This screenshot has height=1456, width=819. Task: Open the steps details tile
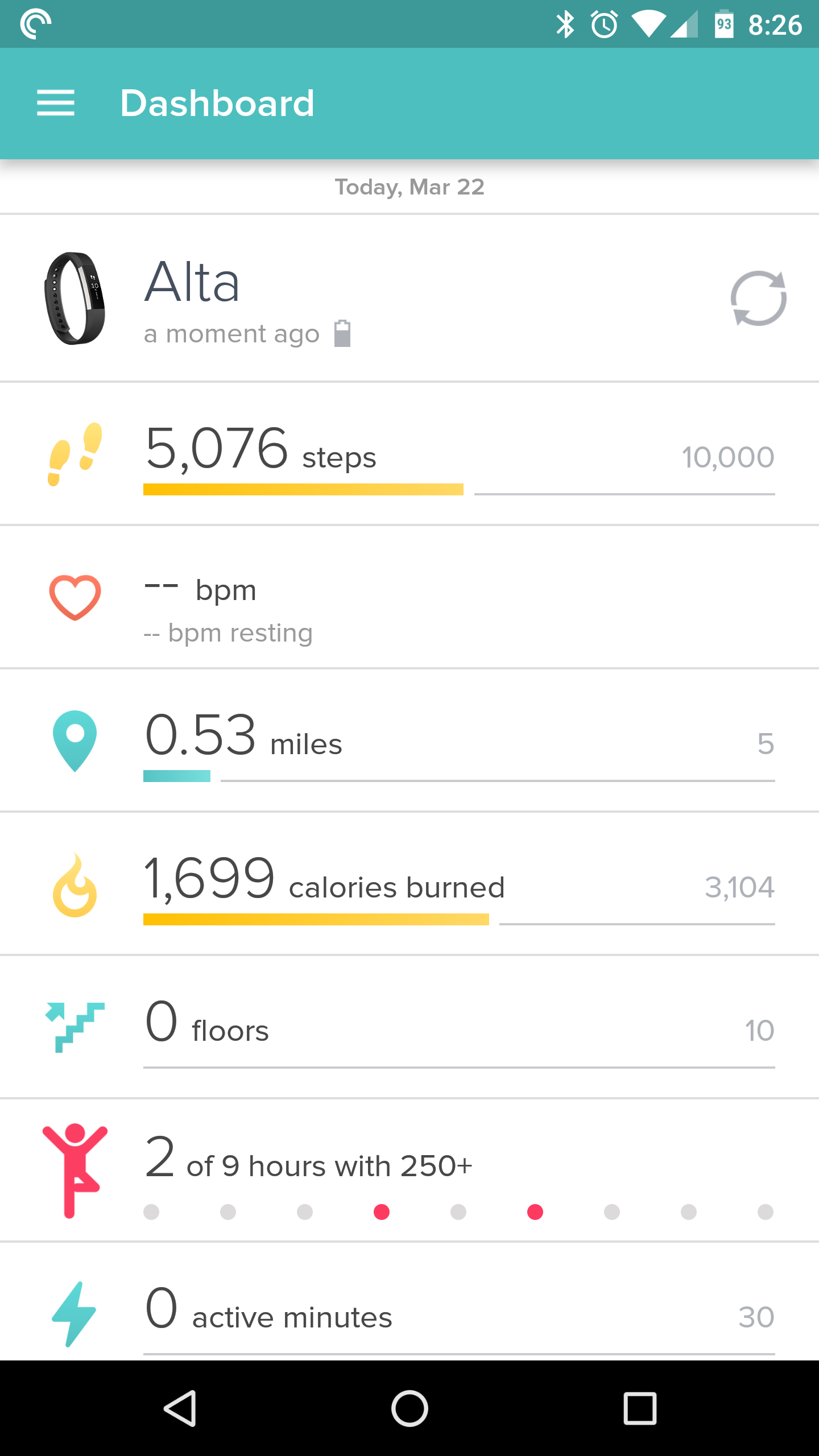(409, 455)
